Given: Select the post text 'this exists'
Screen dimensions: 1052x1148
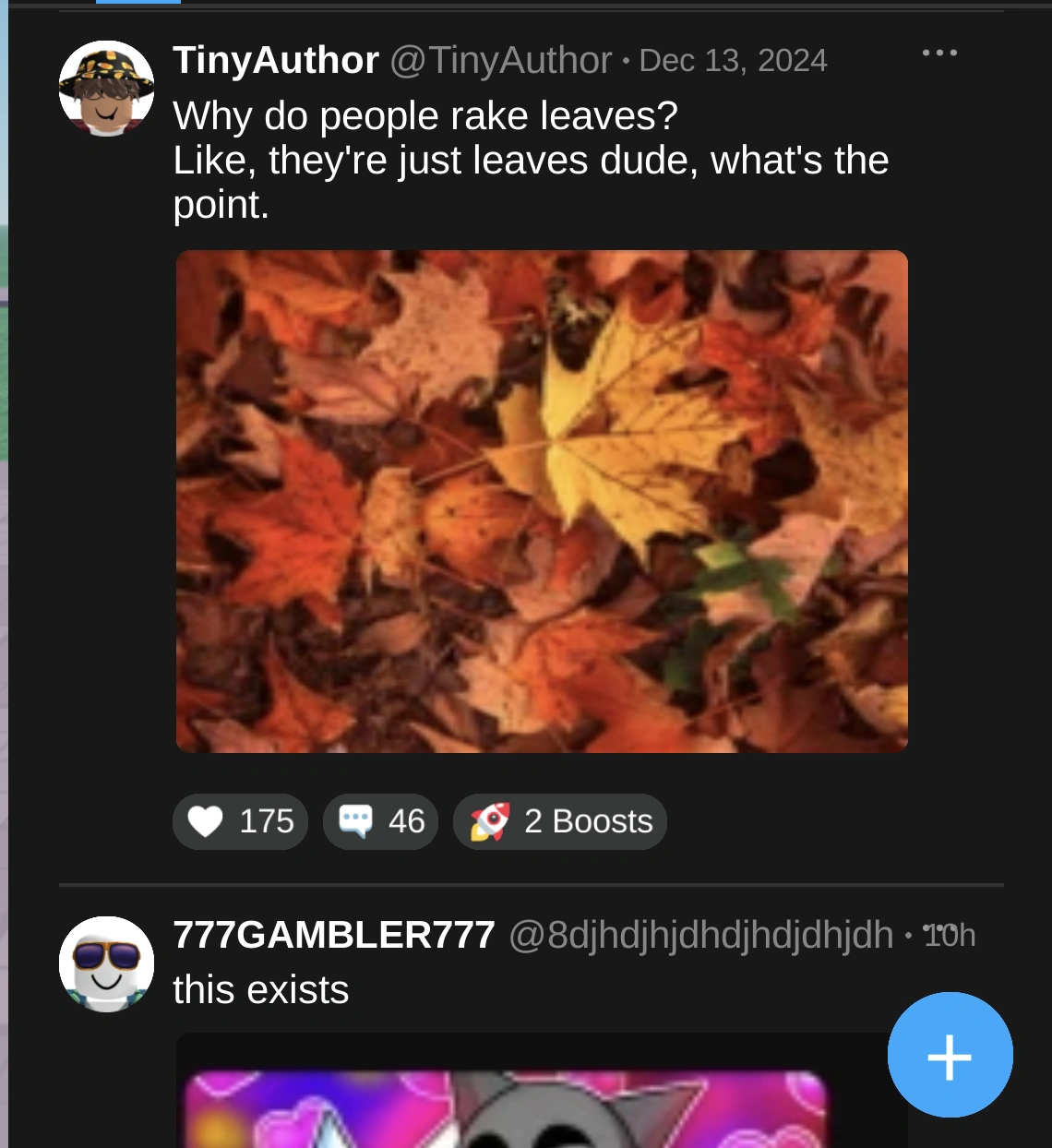Looking at the screenshot, I should (x=260, y=990).
